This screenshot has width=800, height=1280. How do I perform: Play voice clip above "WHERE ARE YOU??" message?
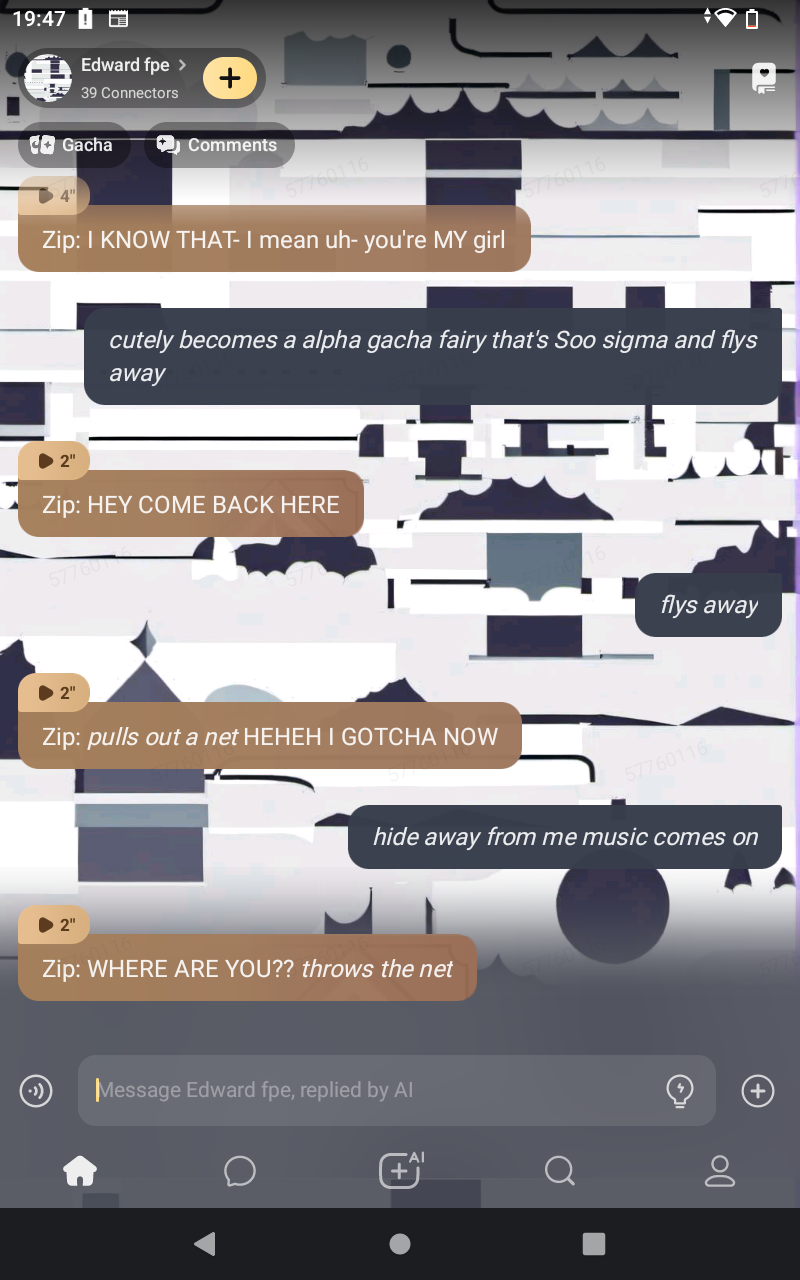pos(55,925)
